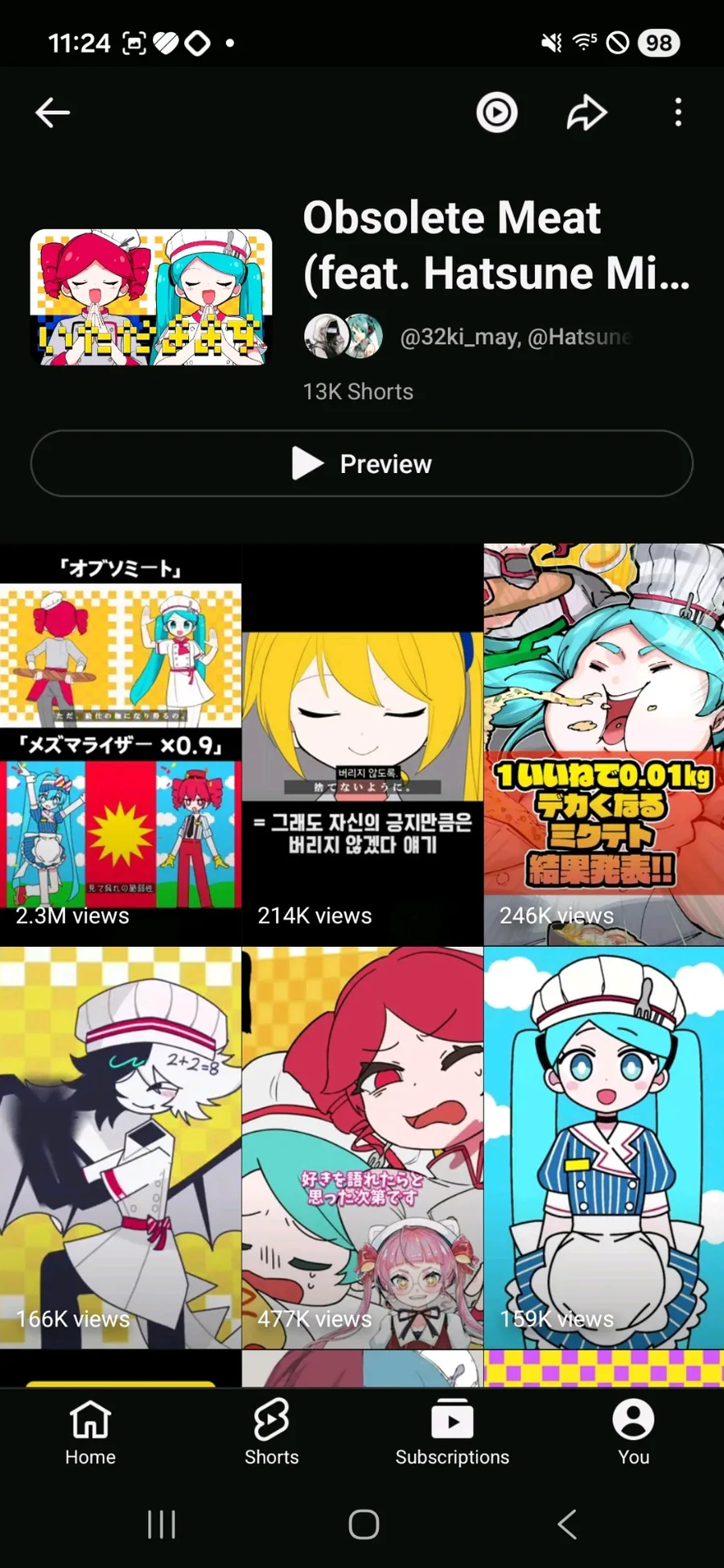This screenshot has height=1568, width=724.
Task: Open the Short with 159K views
Action: point(603,1146)
